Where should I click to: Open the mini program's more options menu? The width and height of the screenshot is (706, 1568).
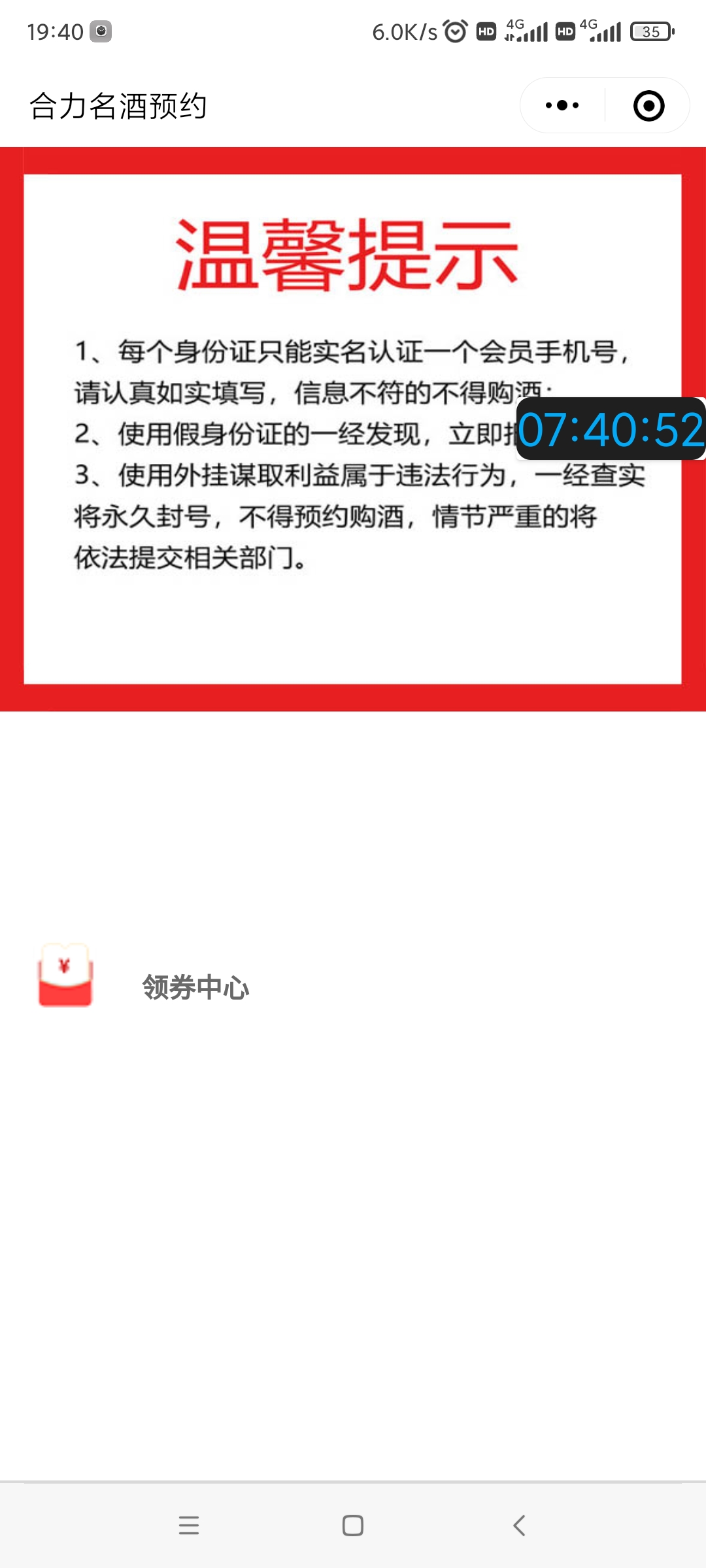point(562,105)
